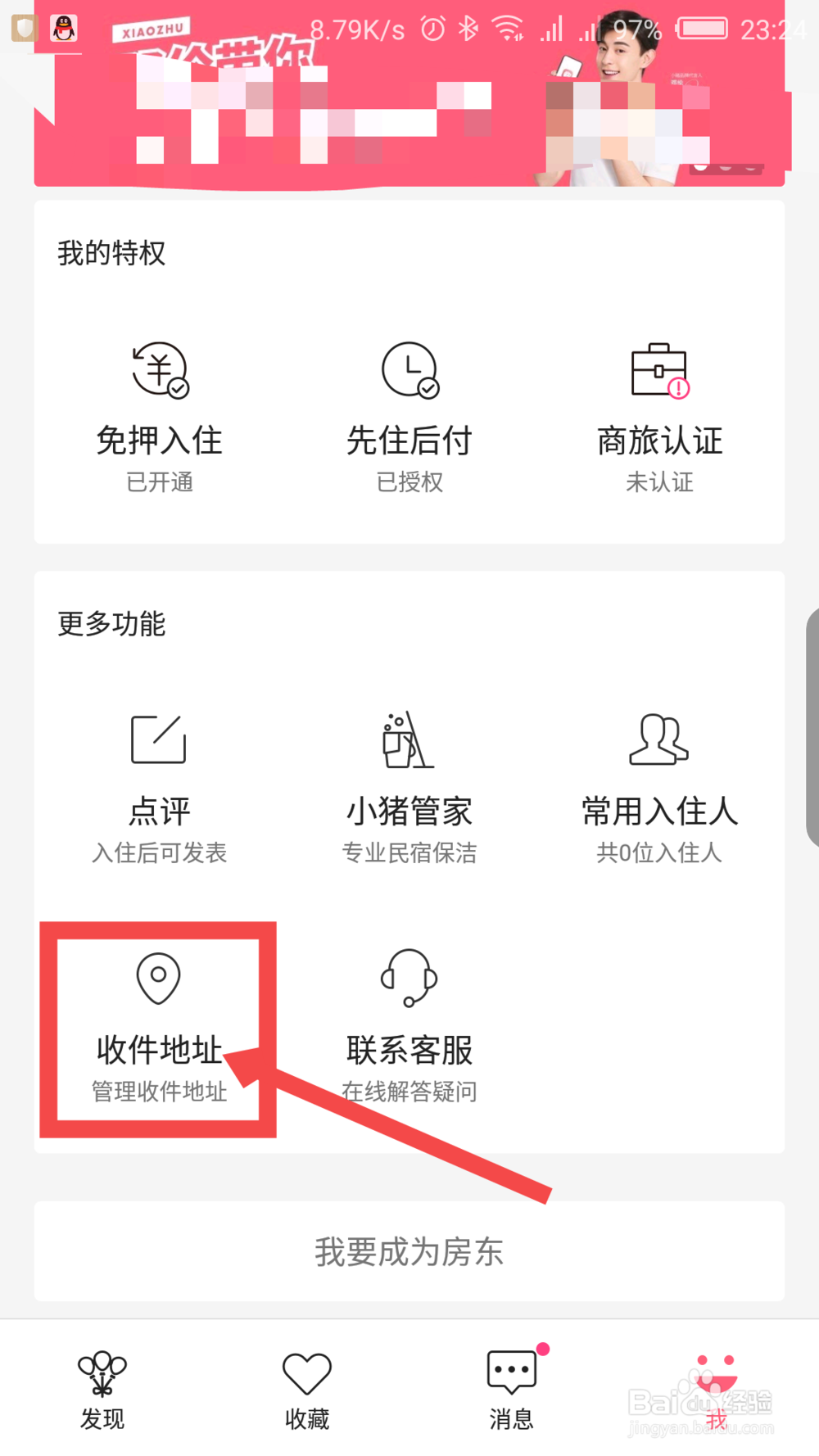Open the QQ icon in the status bar
Image resolution: width=819 pixels, height=1456 pixels.
coord(64,27)
